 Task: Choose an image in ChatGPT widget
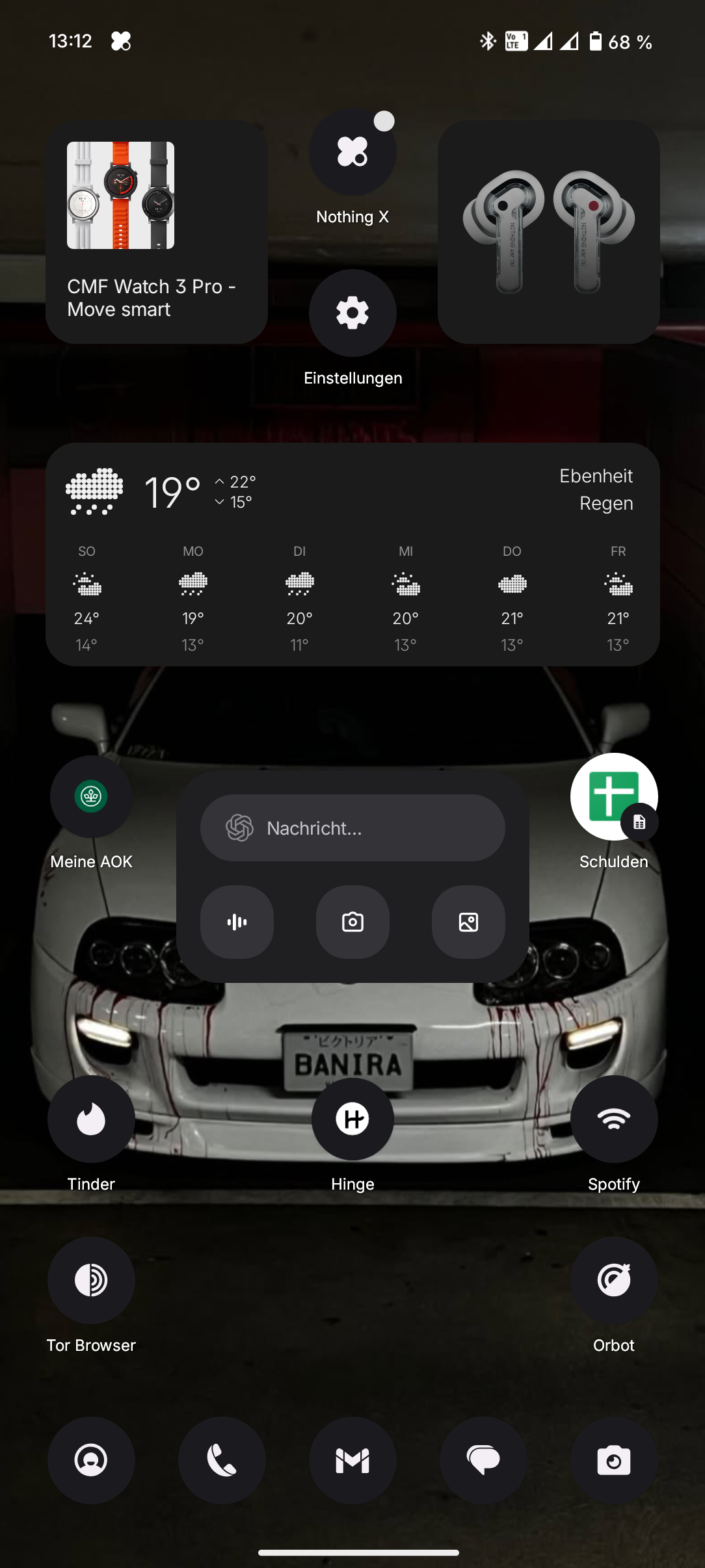coord(468,922)
